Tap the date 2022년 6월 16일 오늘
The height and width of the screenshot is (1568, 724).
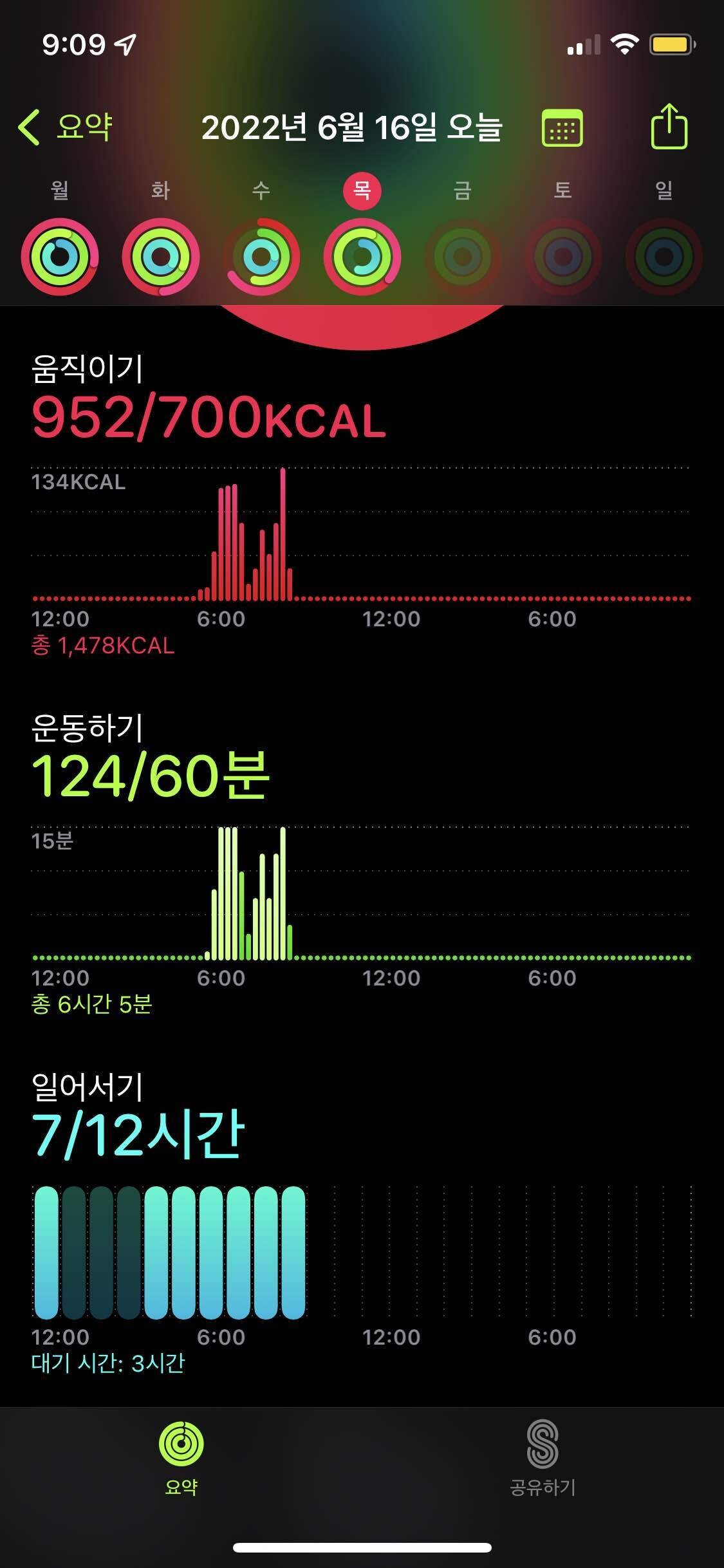click(x=356, y=127)
